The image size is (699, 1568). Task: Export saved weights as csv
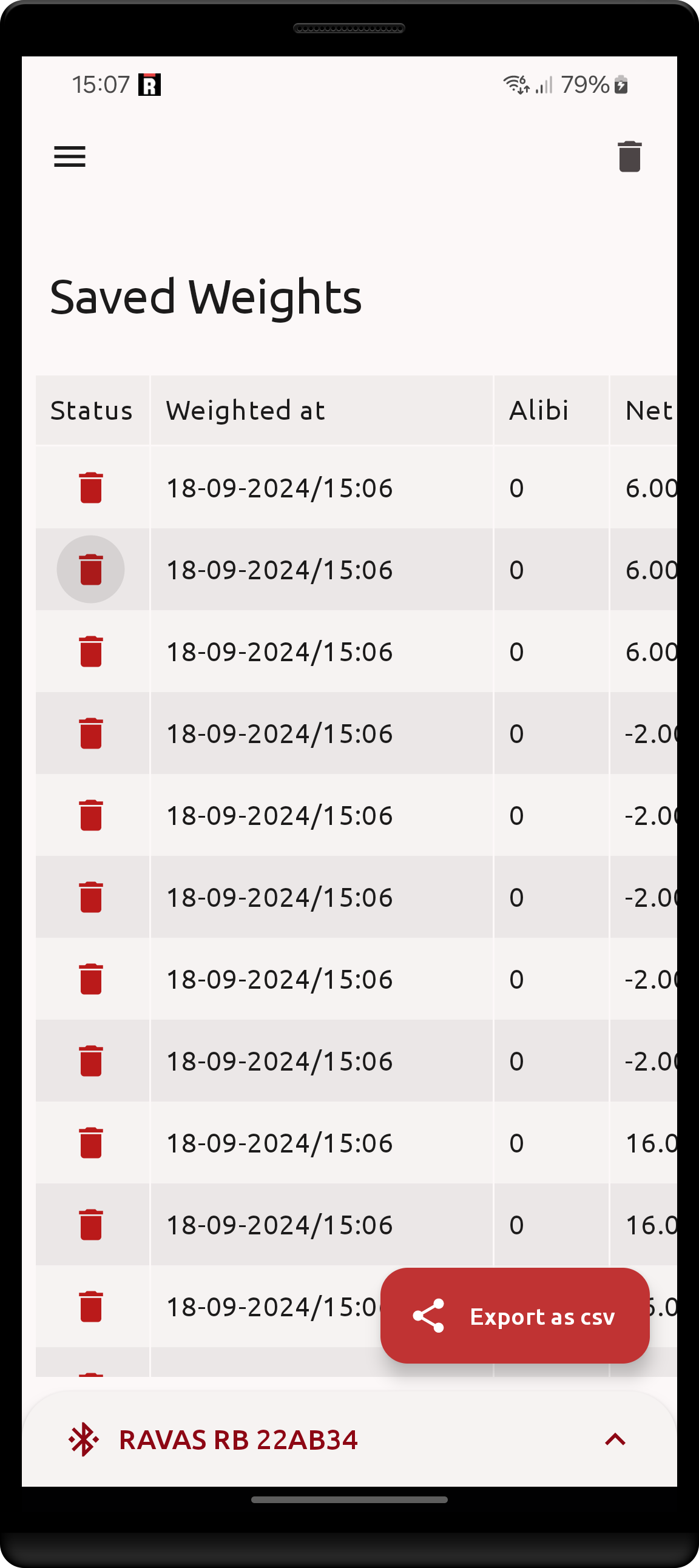515,1316
